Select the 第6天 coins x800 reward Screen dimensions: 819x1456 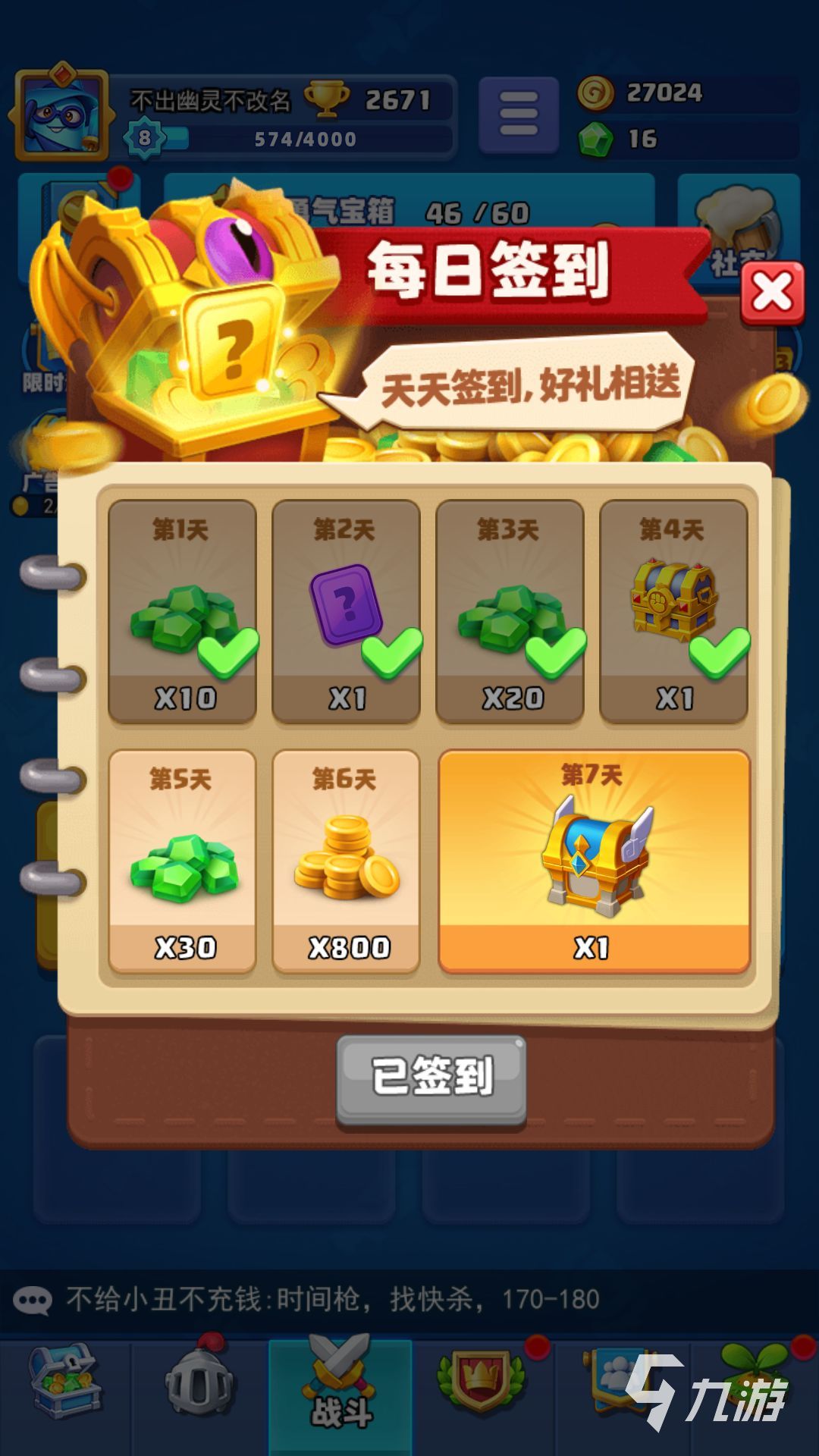click(346, 861)
